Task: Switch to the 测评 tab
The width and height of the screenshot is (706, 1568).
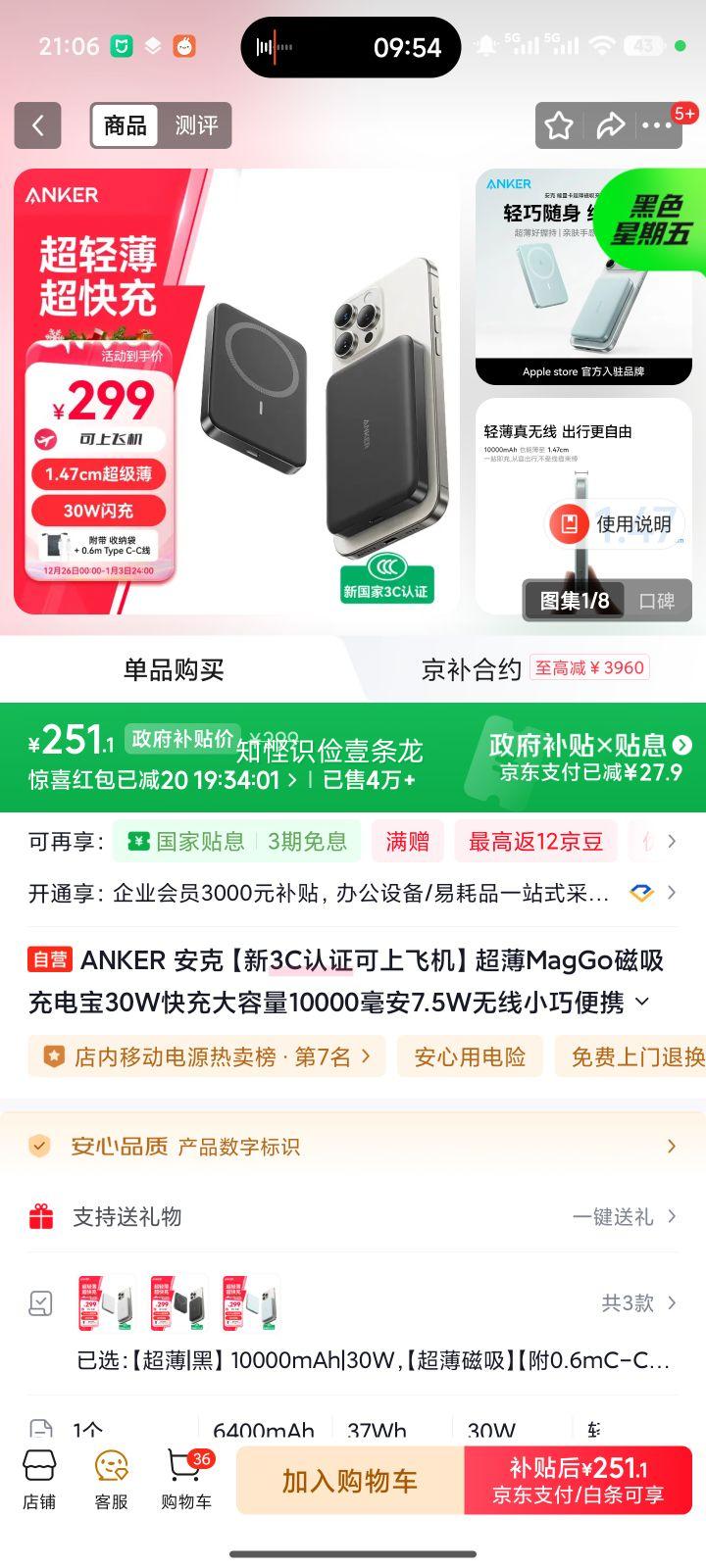Action: coord(195,125)
